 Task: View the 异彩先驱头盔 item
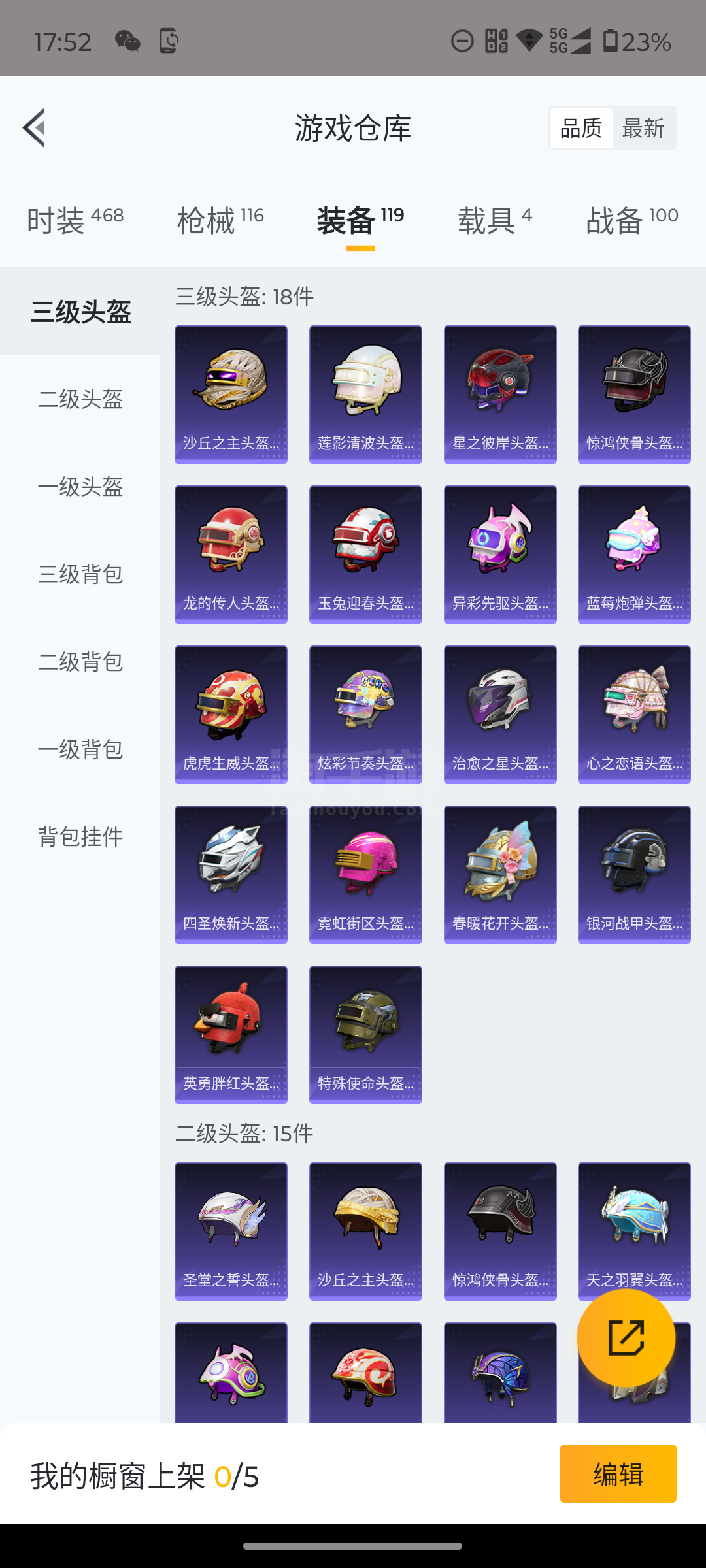pos(500,555)
